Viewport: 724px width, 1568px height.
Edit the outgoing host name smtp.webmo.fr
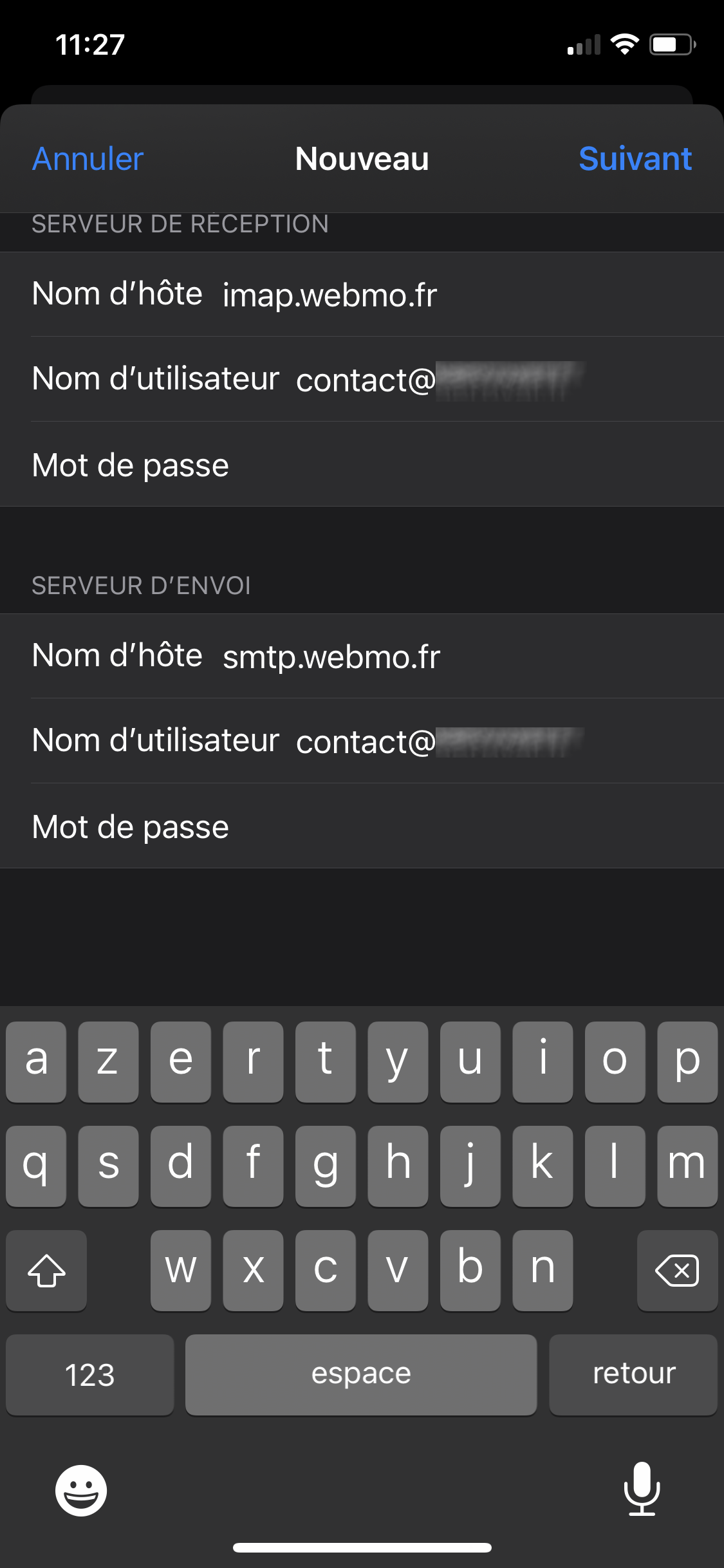(x=362, y=656)
